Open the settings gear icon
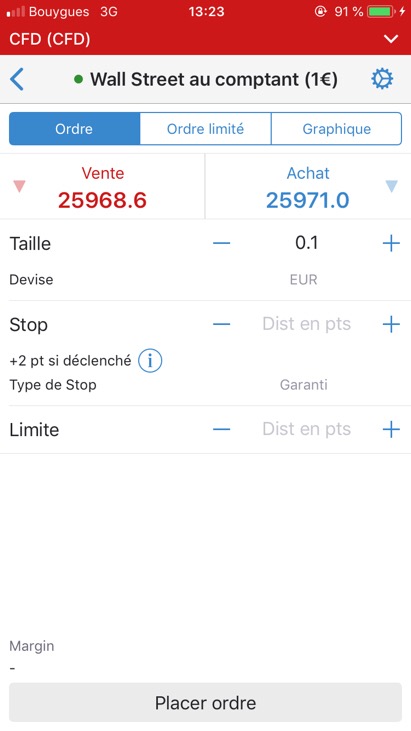 382,79
